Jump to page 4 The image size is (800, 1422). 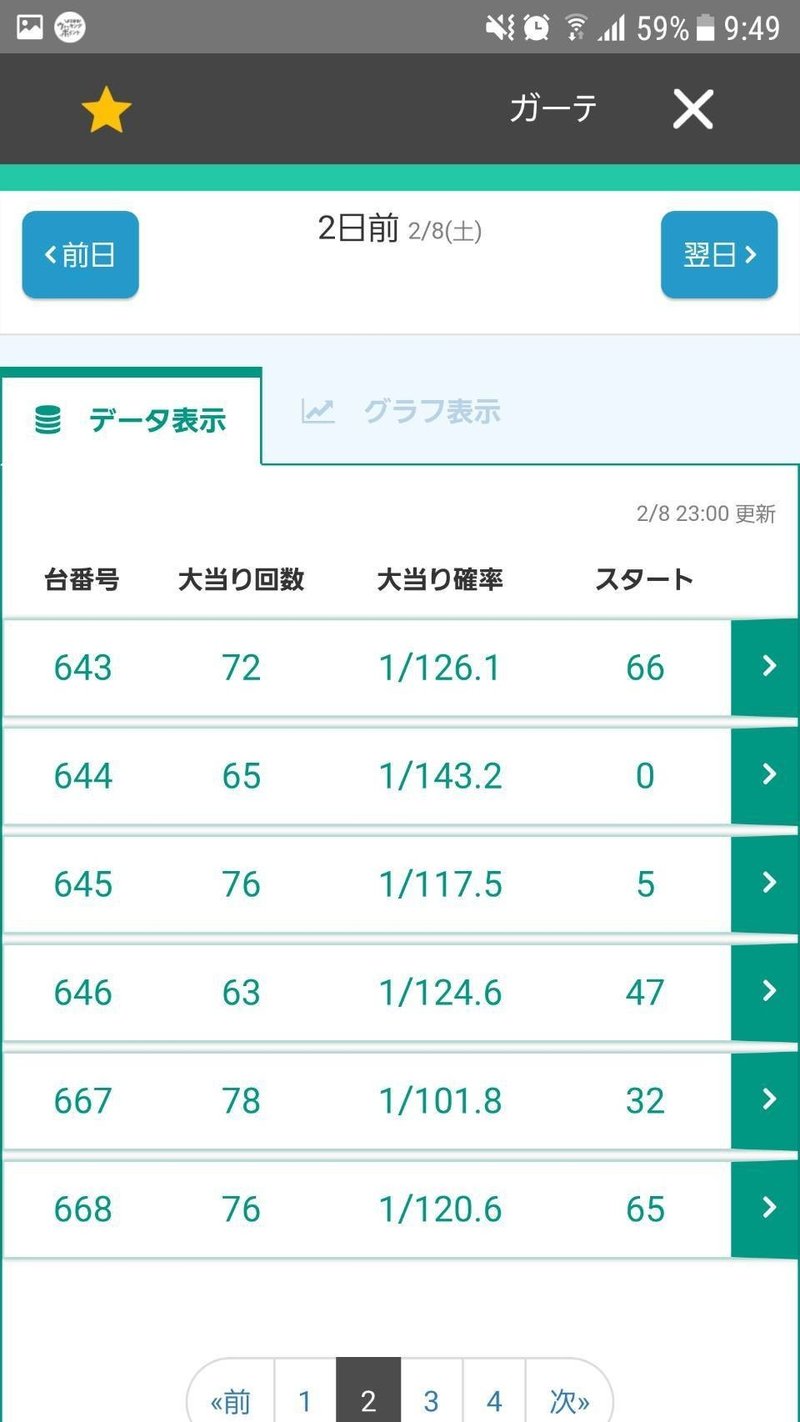point(494,1400)
